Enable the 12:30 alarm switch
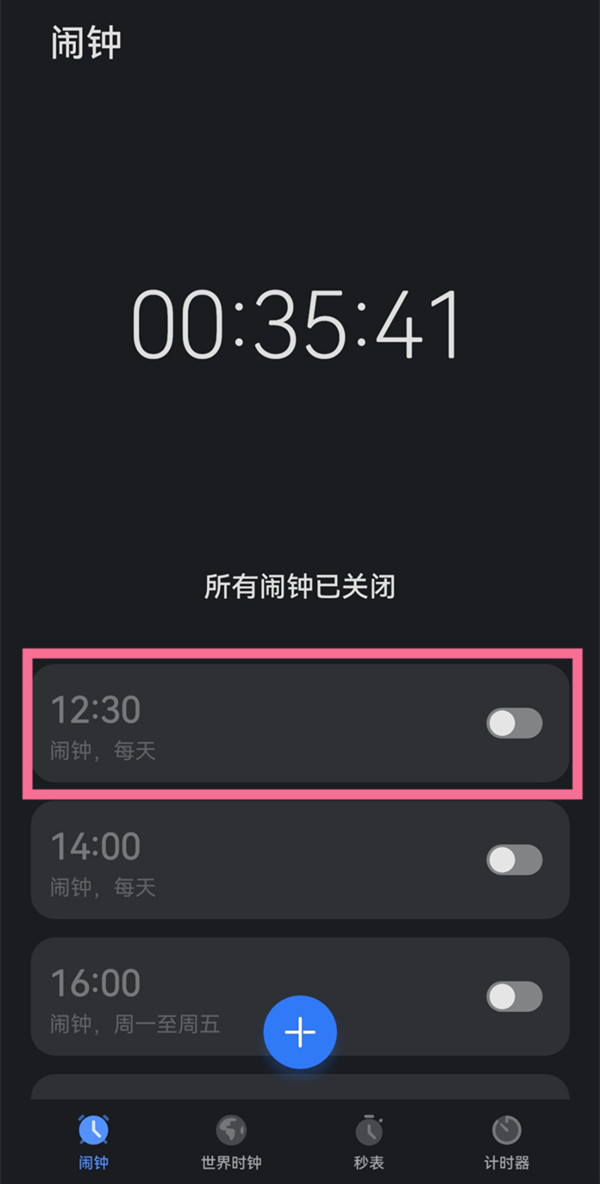Viewport: 600px width, 1184px height. click(x=514, y=723)
